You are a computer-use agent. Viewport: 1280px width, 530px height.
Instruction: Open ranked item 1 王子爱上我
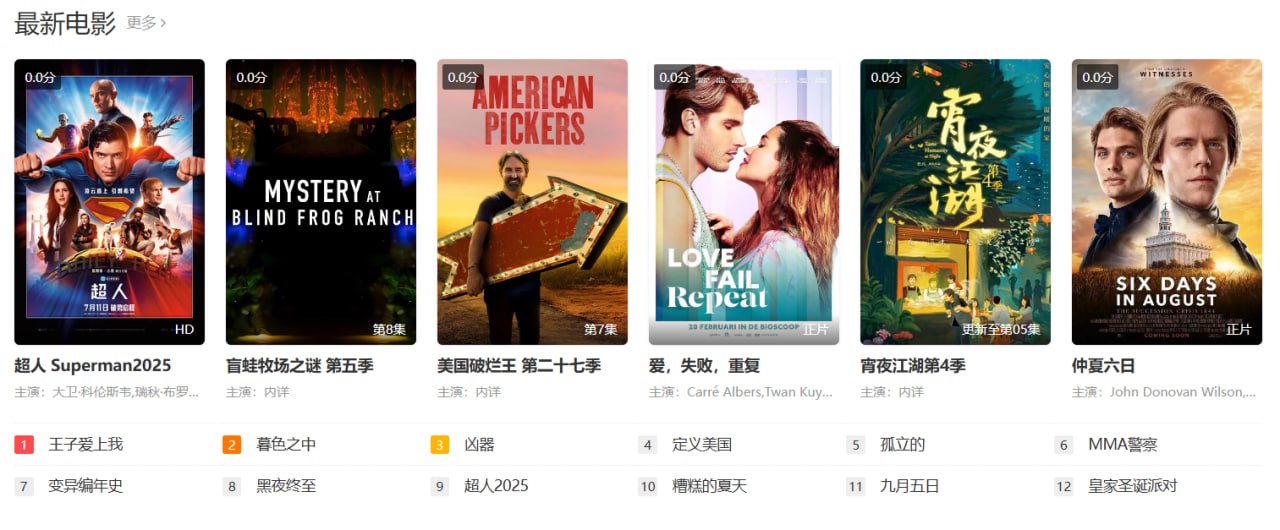pos(85,444)
